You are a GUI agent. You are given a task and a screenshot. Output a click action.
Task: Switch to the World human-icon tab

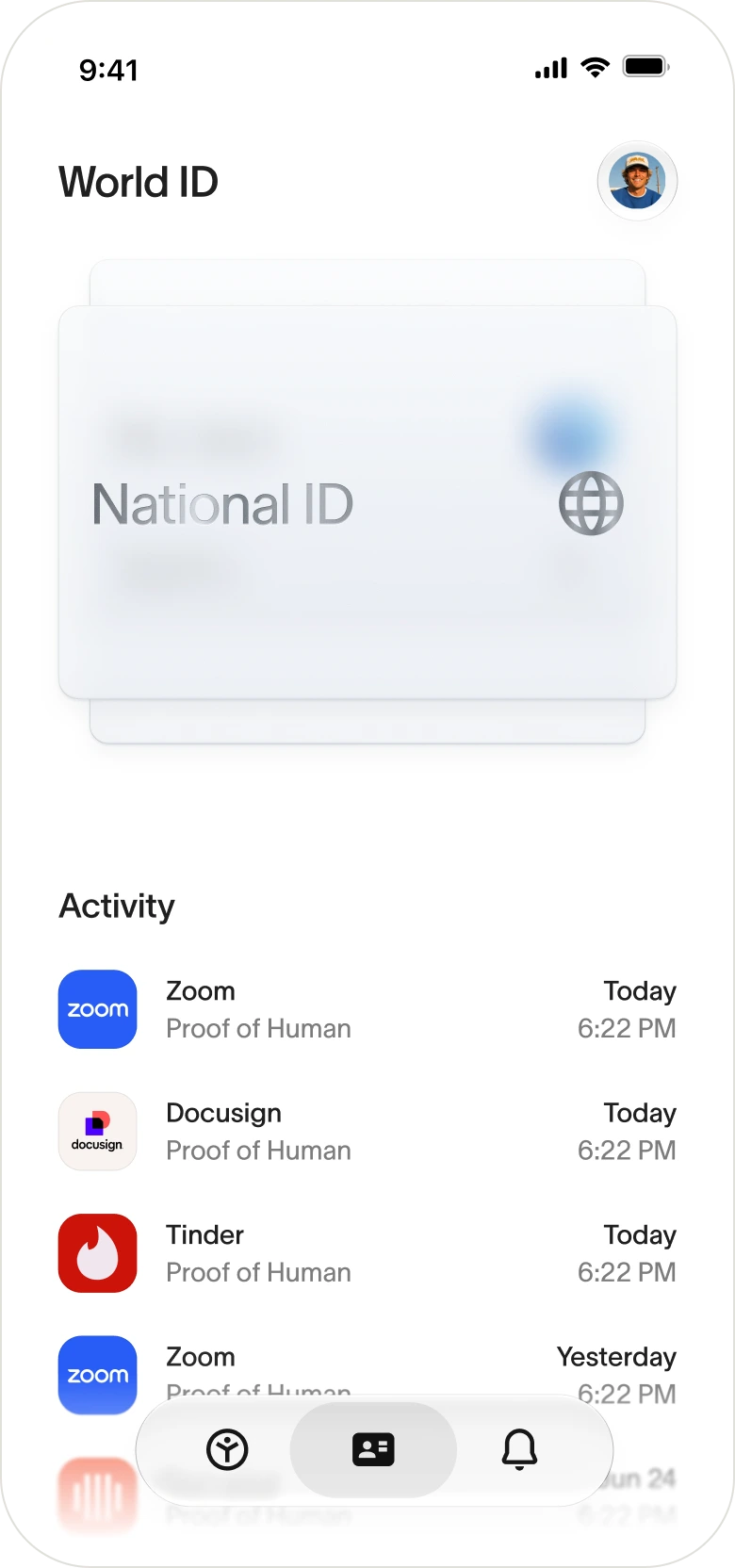227,1449
